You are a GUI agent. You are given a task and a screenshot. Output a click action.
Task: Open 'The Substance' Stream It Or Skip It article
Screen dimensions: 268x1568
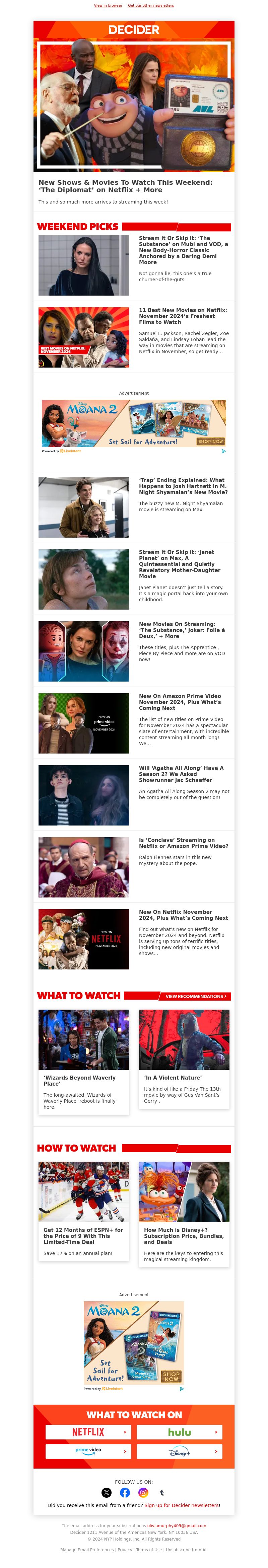tap(183, 250)
